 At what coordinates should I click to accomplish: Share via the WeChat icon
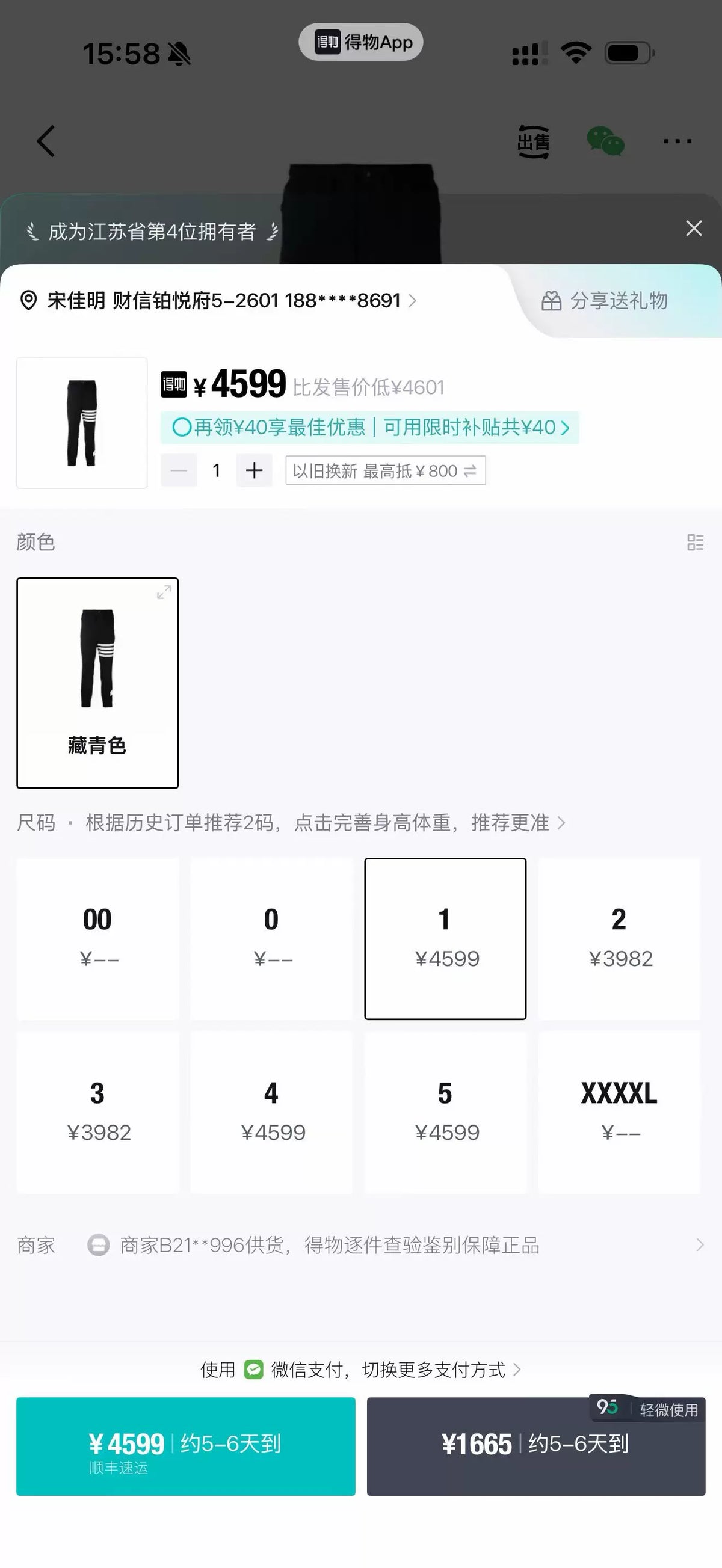(x=605, y=141)
